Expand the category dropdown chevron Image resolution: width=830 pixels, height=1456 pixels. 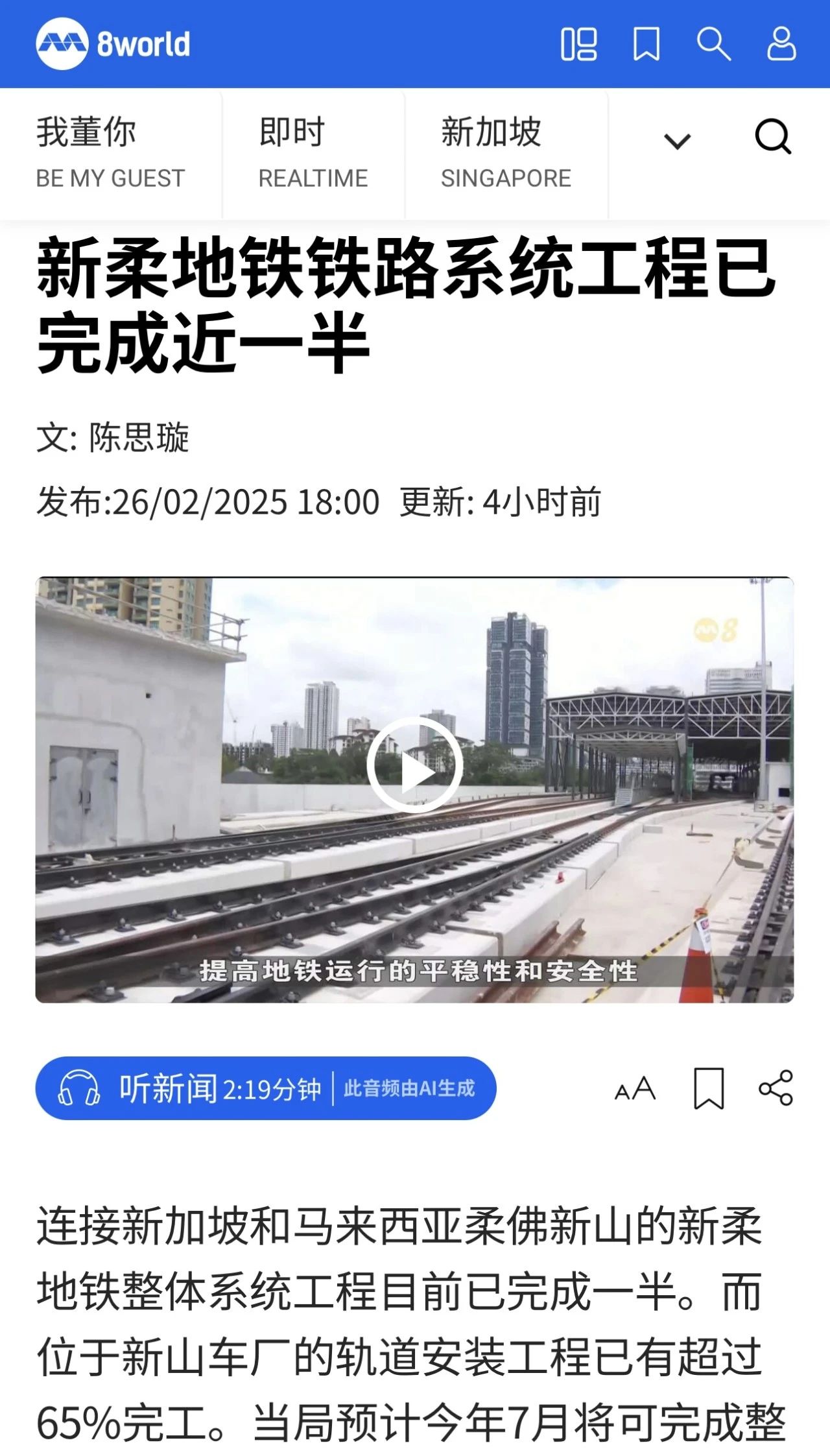coord(678,141)
